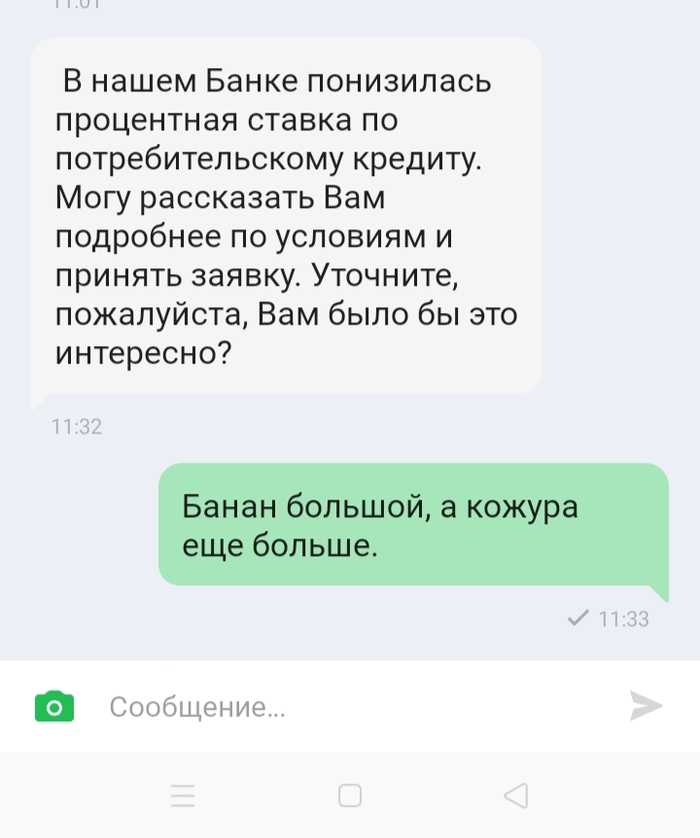This screenshot has width=700, height=838.
Task: Tap the green camera icon
Action: tap(54, 707)
